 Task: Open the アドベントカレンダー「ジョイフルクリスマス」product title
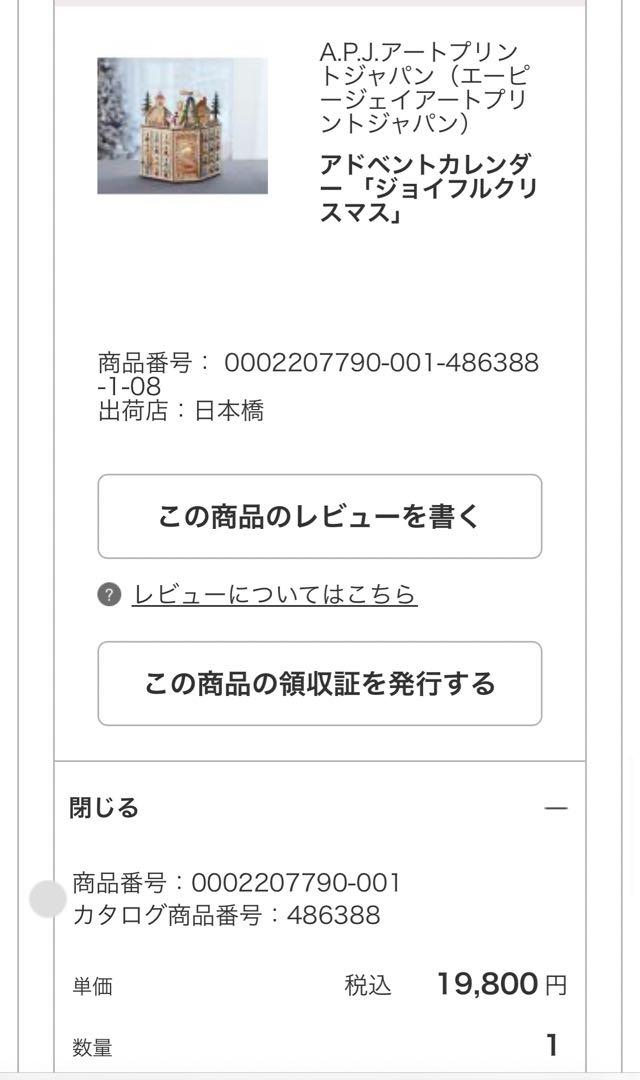tap(428, 189)
